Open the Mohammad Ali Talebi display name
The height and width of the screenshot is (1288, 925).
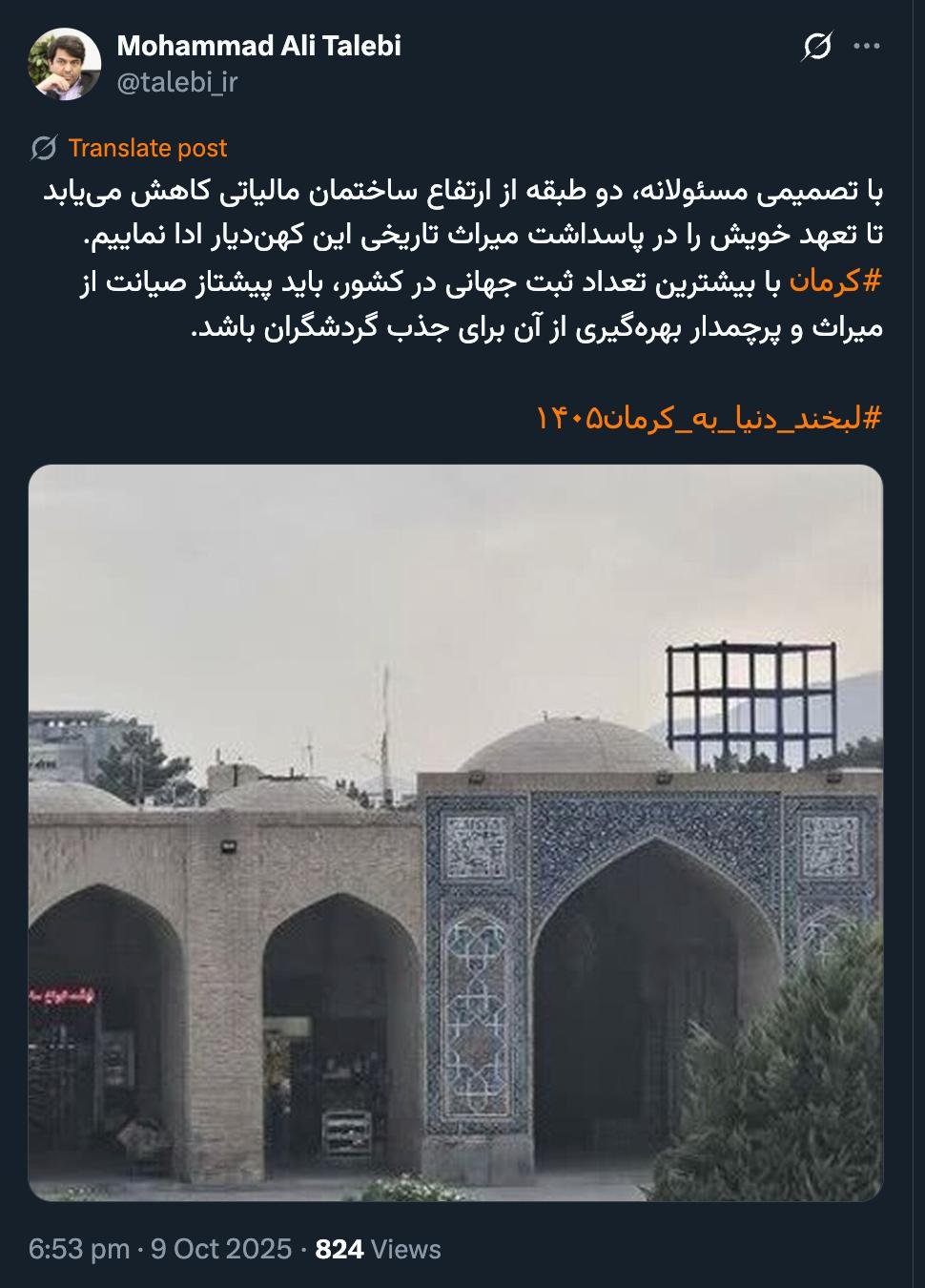pyautogui.click(x=258, y=46)
